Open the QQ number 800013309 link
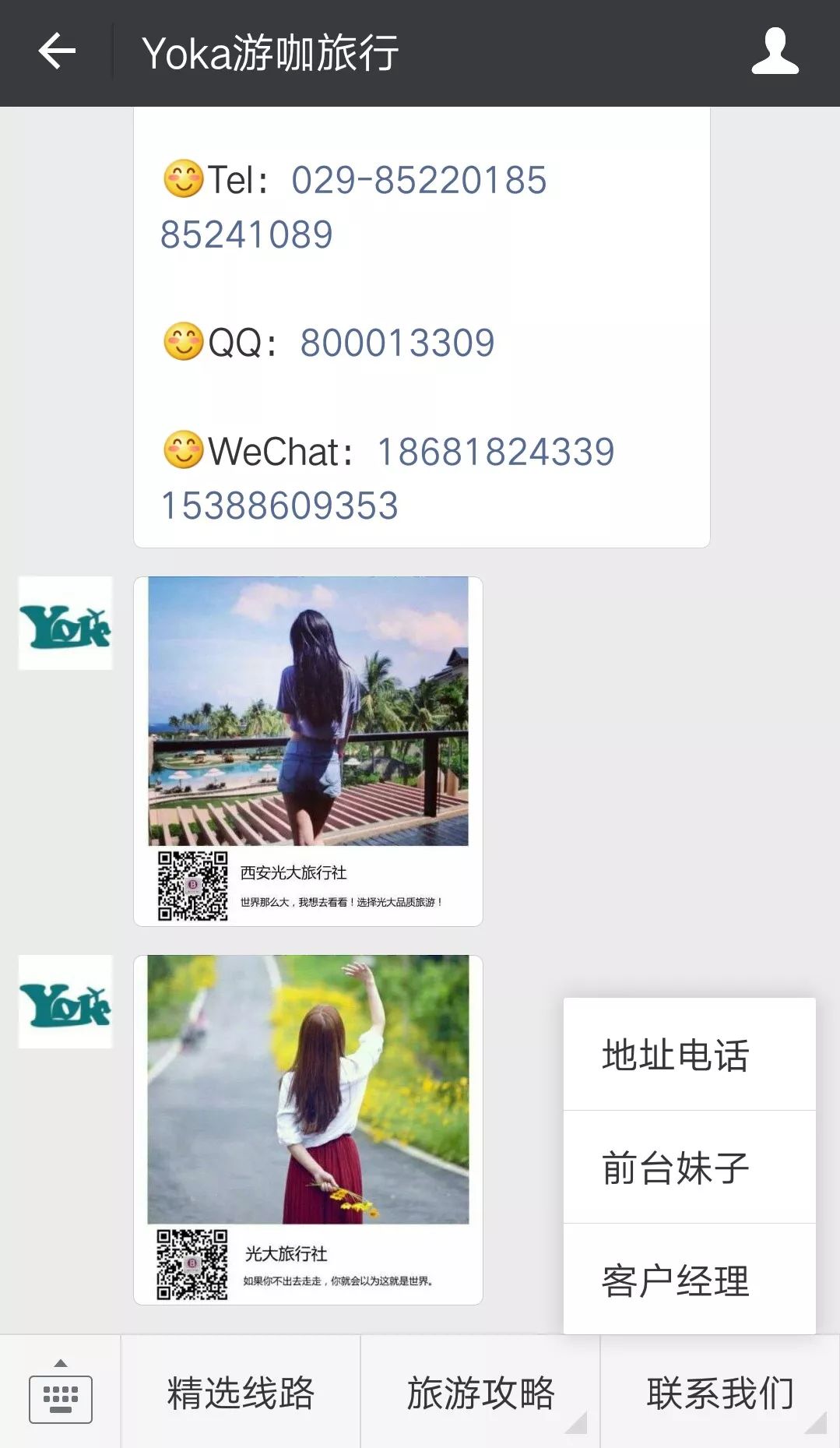The image size is (840, 1448). [397, 343]
